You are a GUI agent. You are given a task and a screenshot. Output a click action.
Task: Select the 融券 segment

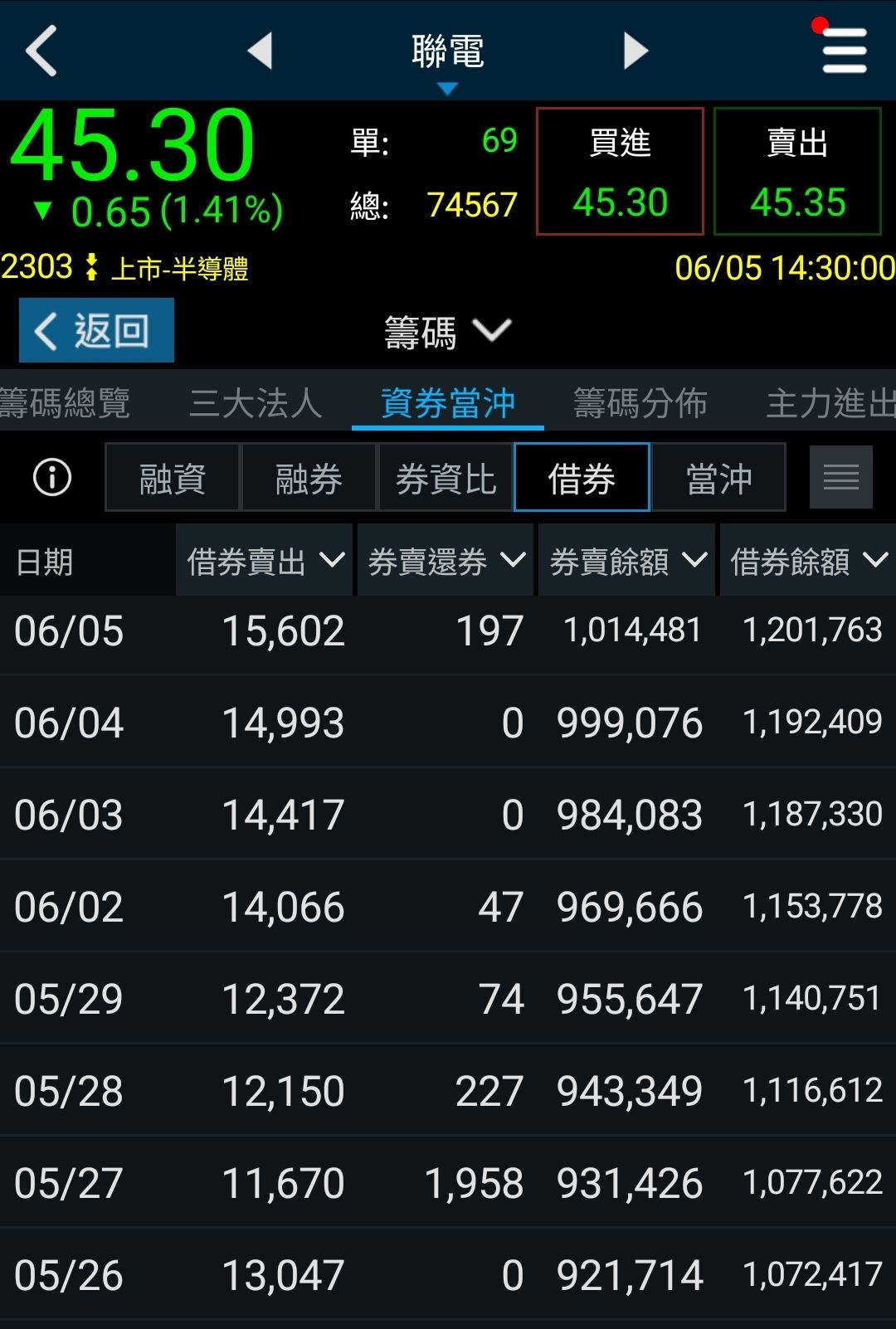(x=309, y=478)
